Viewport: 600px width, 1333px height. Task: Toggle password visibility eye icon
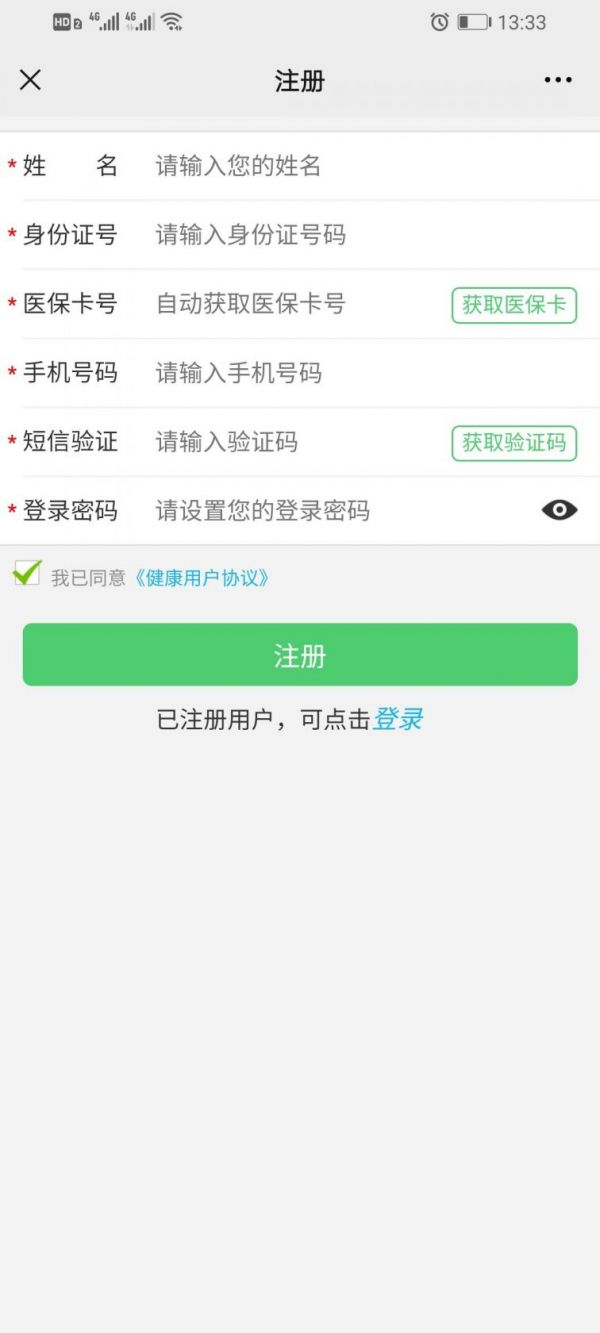[560, 510]
